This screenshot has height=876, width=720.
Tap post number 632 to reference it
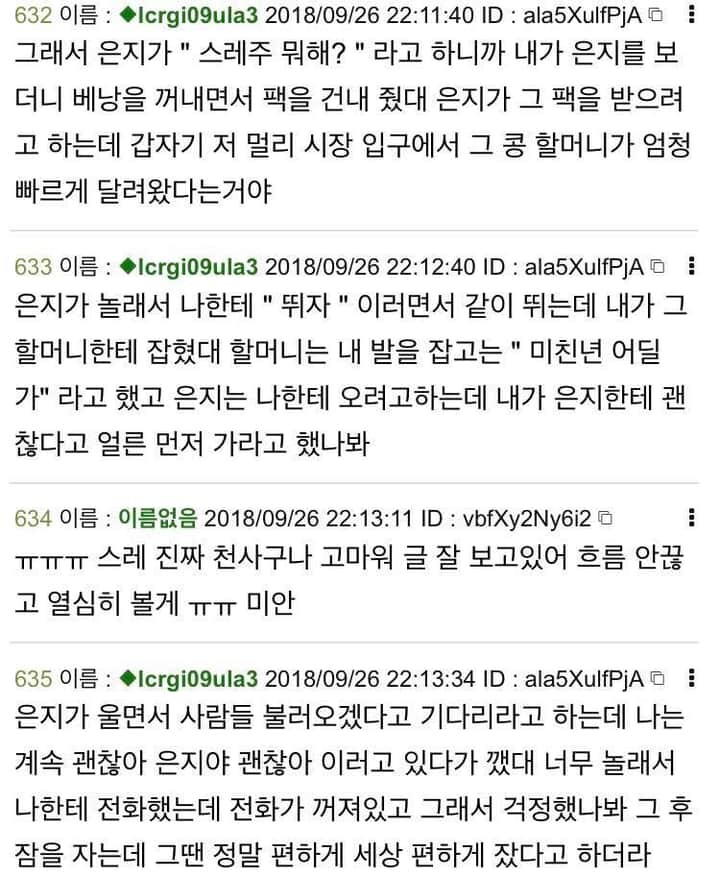click(33, 15)
